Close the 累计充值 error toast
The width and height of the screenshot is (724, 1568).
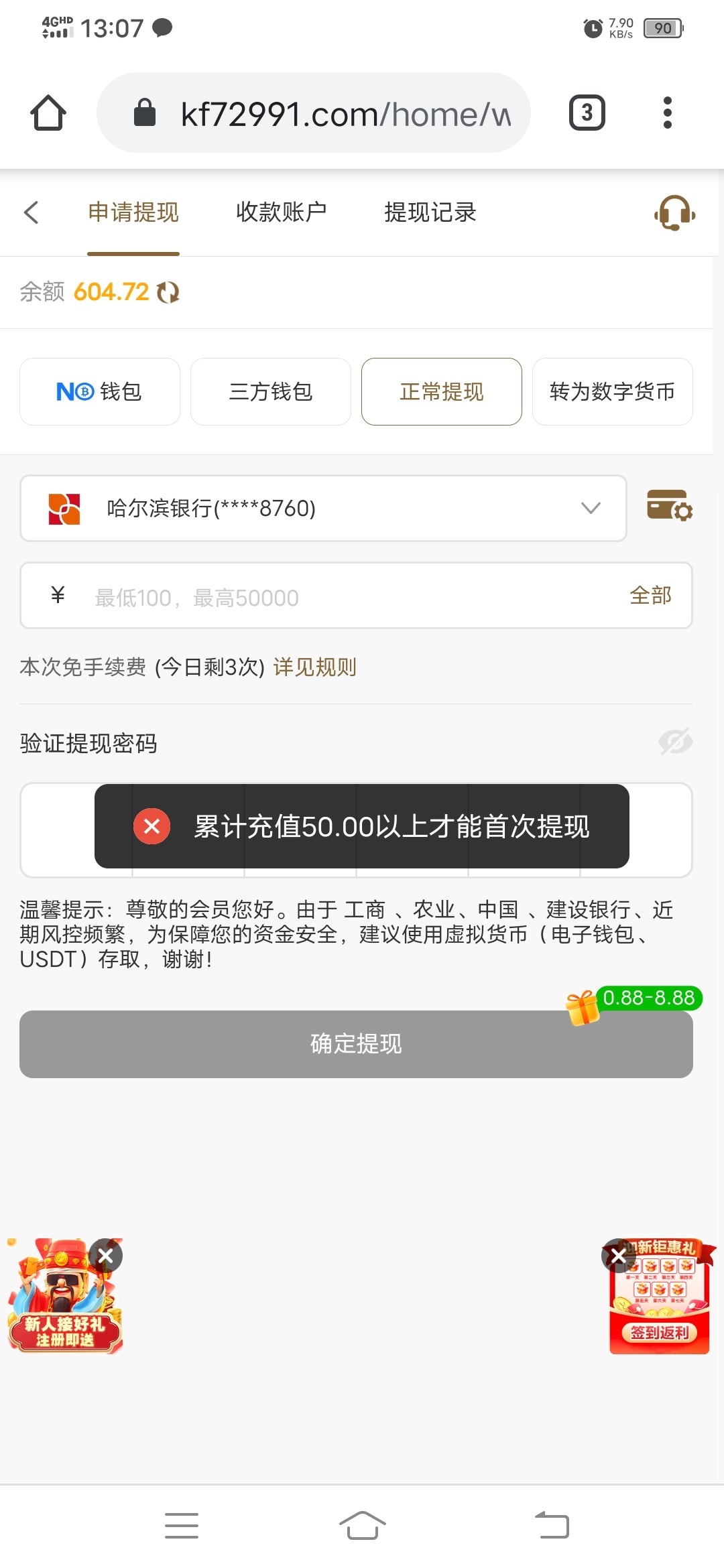point(151,827)
